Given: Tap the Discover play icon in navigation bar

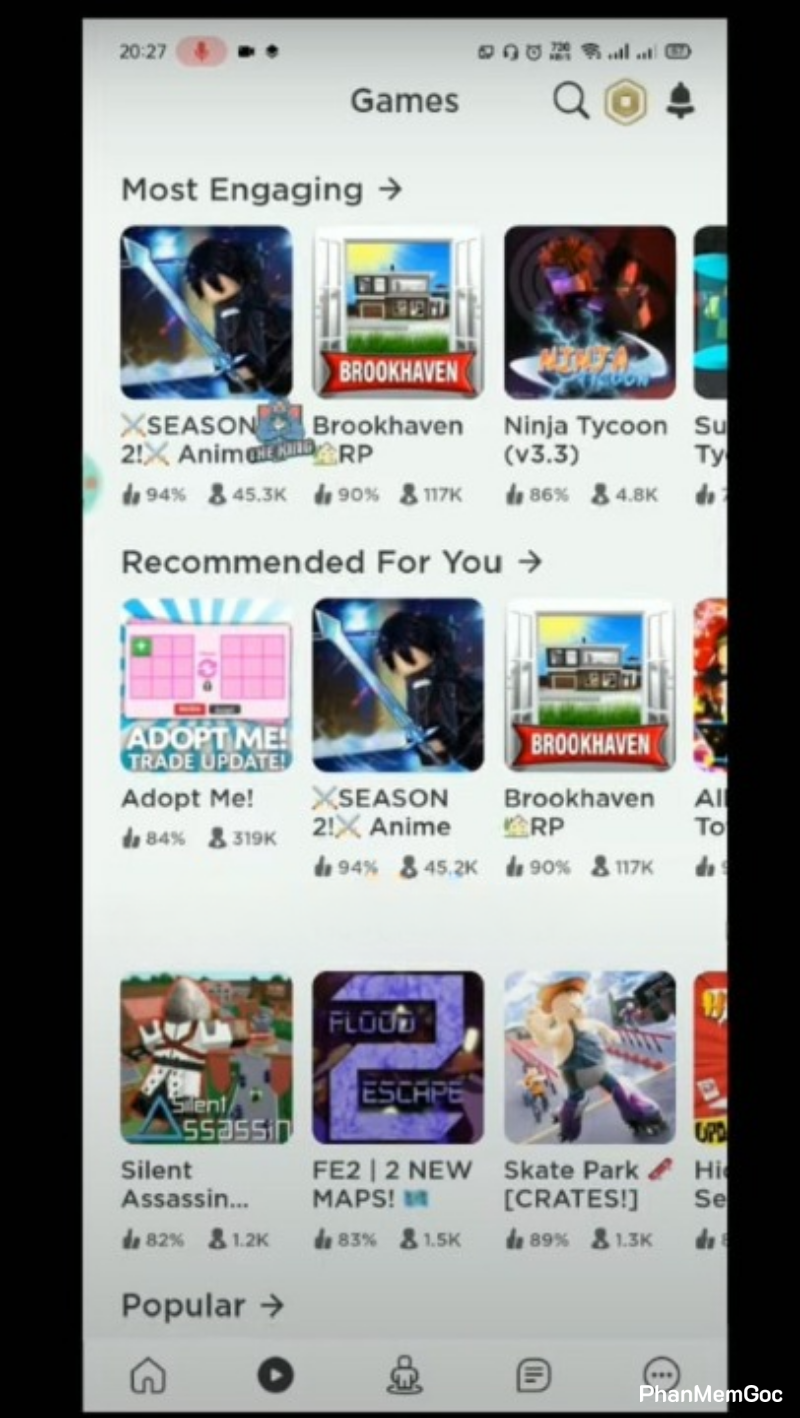Looking at the screenshot, I should pos(276,1375).
